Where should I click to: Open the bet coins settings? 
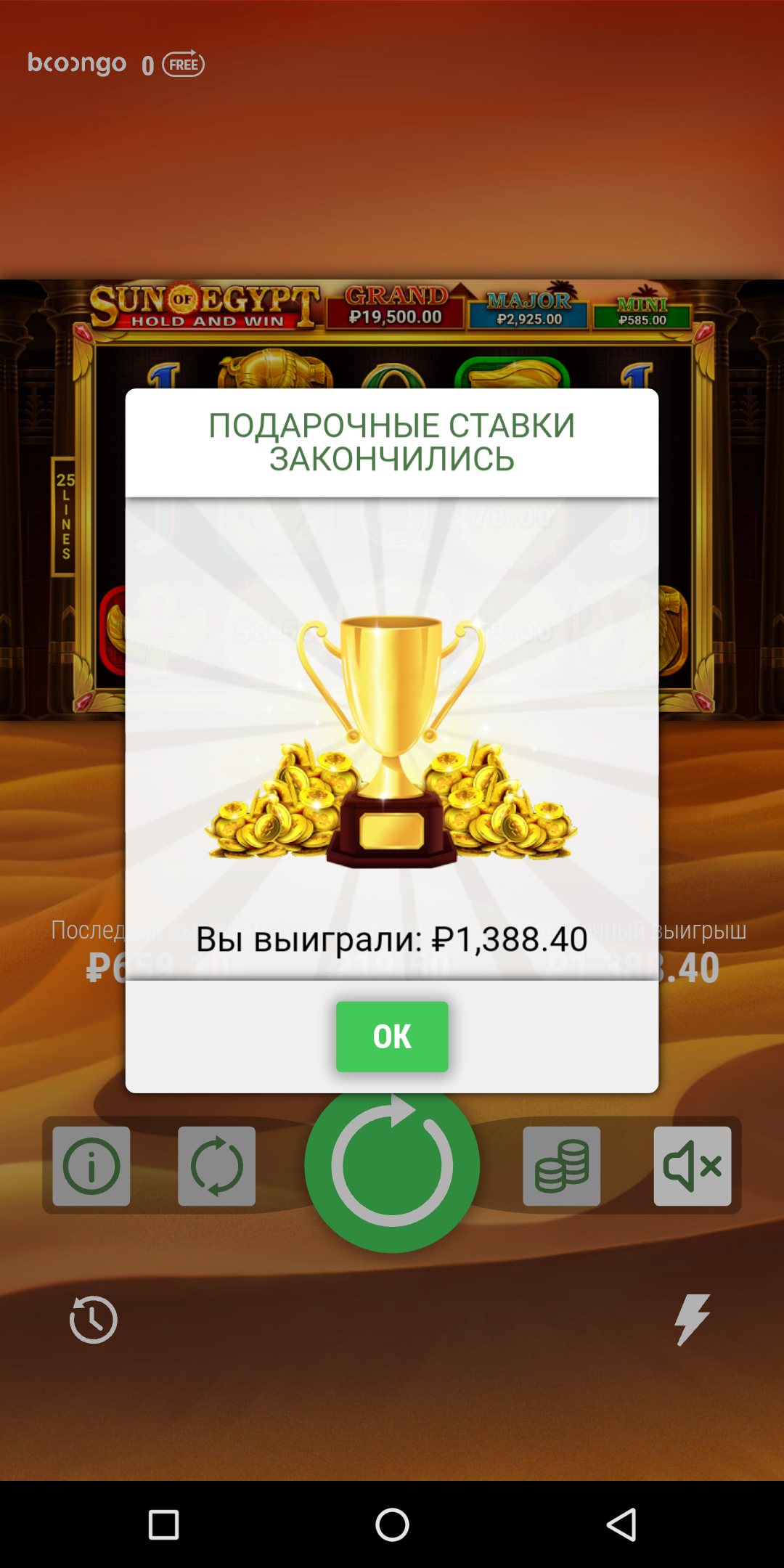(561, 1166)
